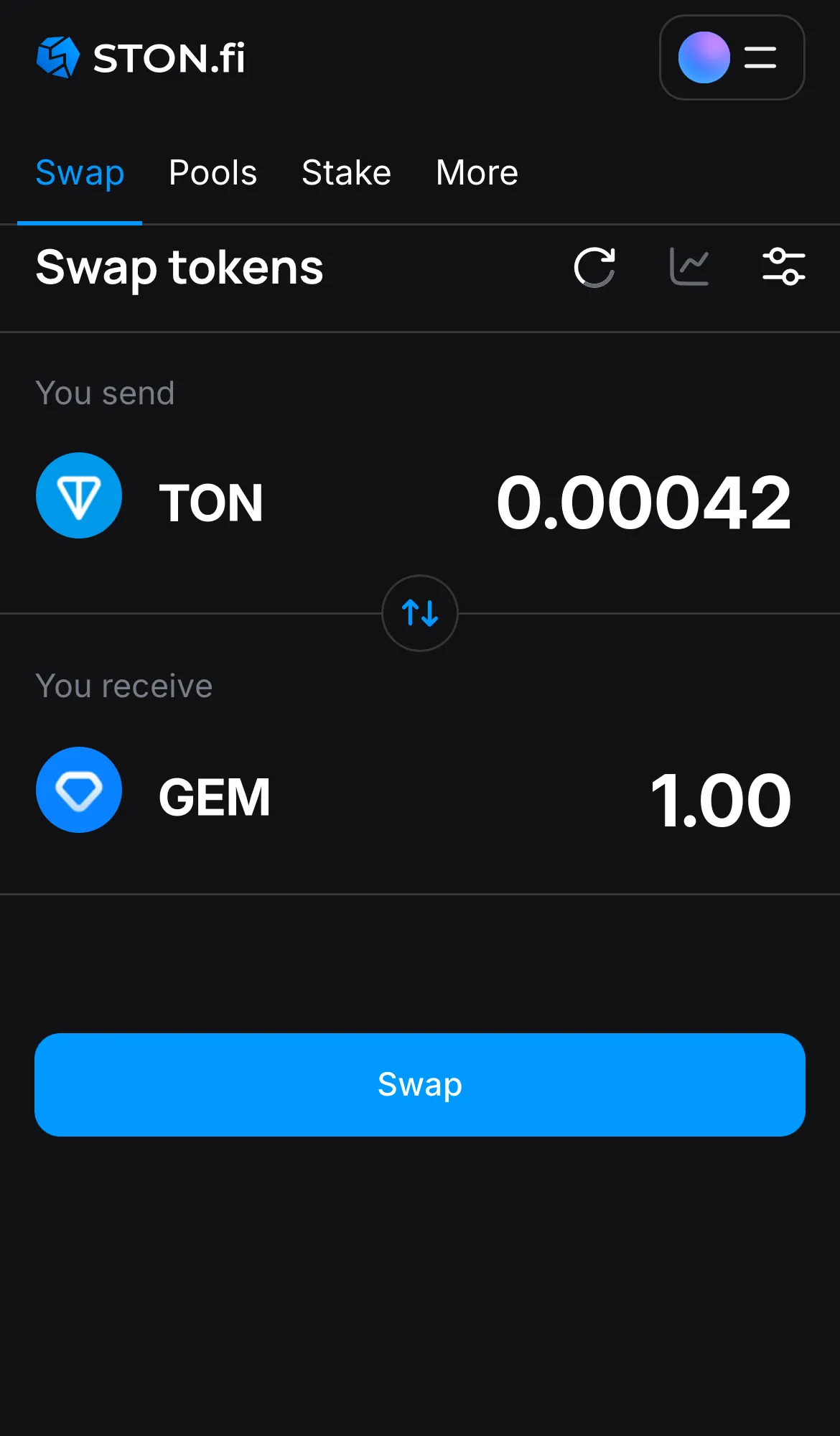840x1436 pixels.
Task: Open the price chart view
Action: click(x=689, y=267)
